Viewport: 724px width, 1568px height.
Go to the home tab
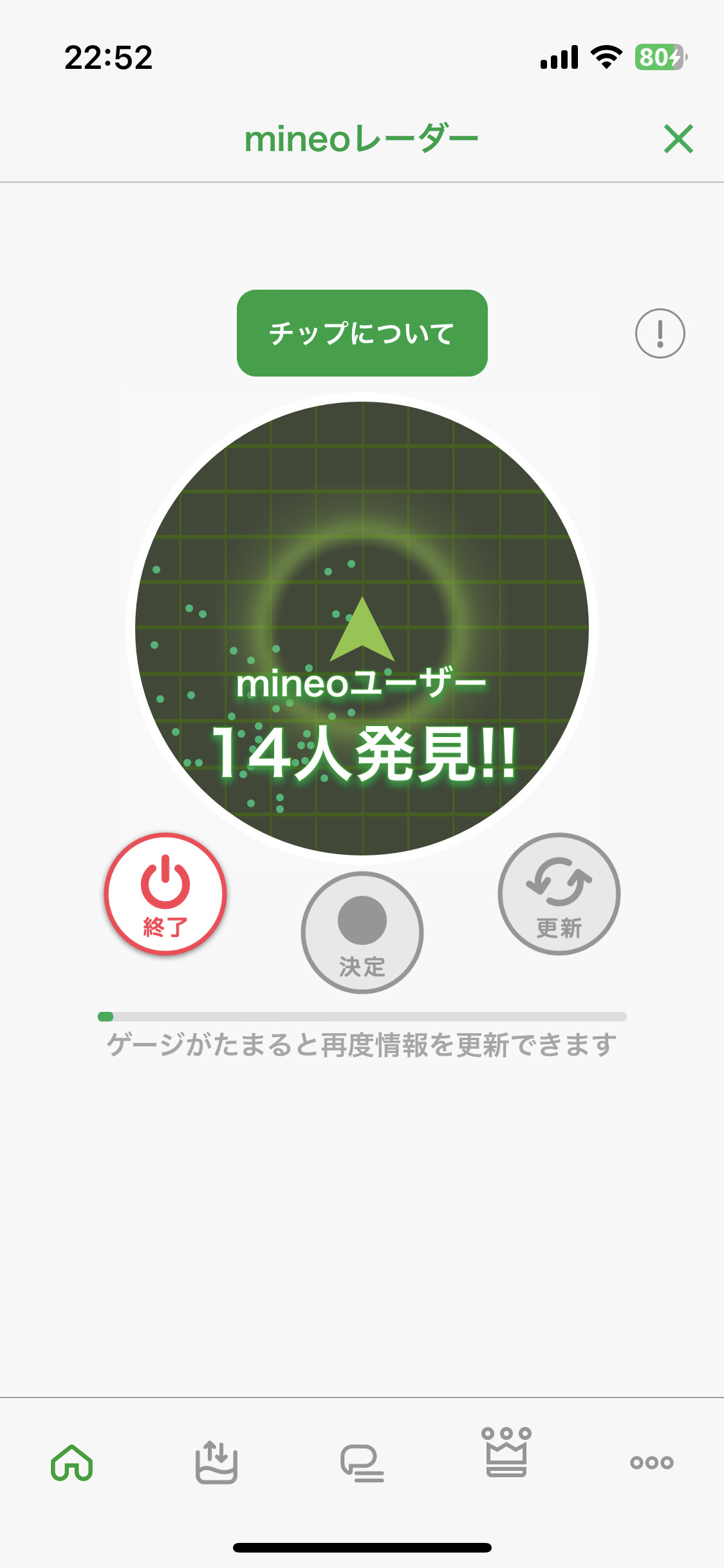tap(72, 1462)
